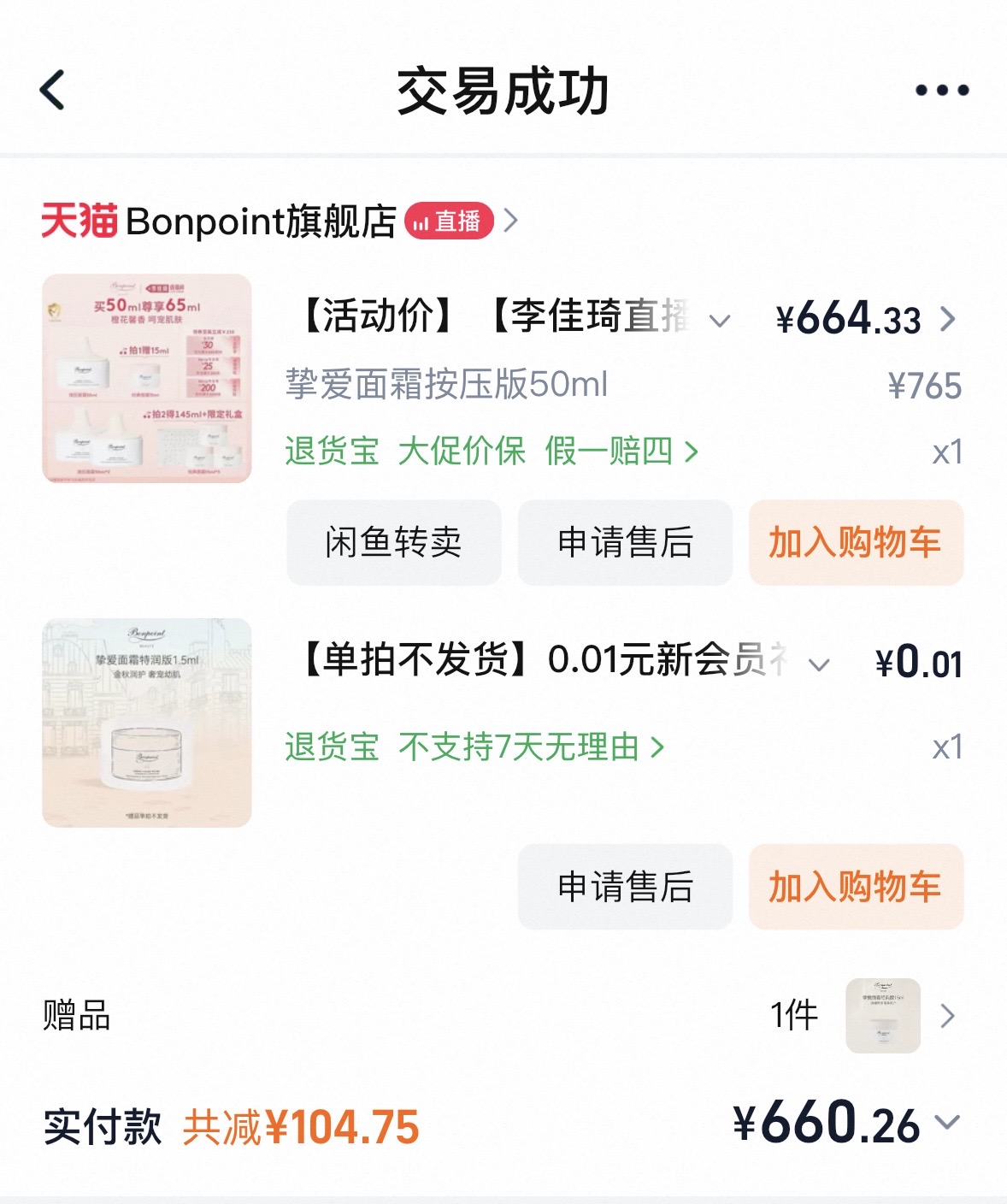Request 申请售后 for the ¥0.01 item
Viewport: 1007px width, 1204px height.
click(x=625, y=887)
